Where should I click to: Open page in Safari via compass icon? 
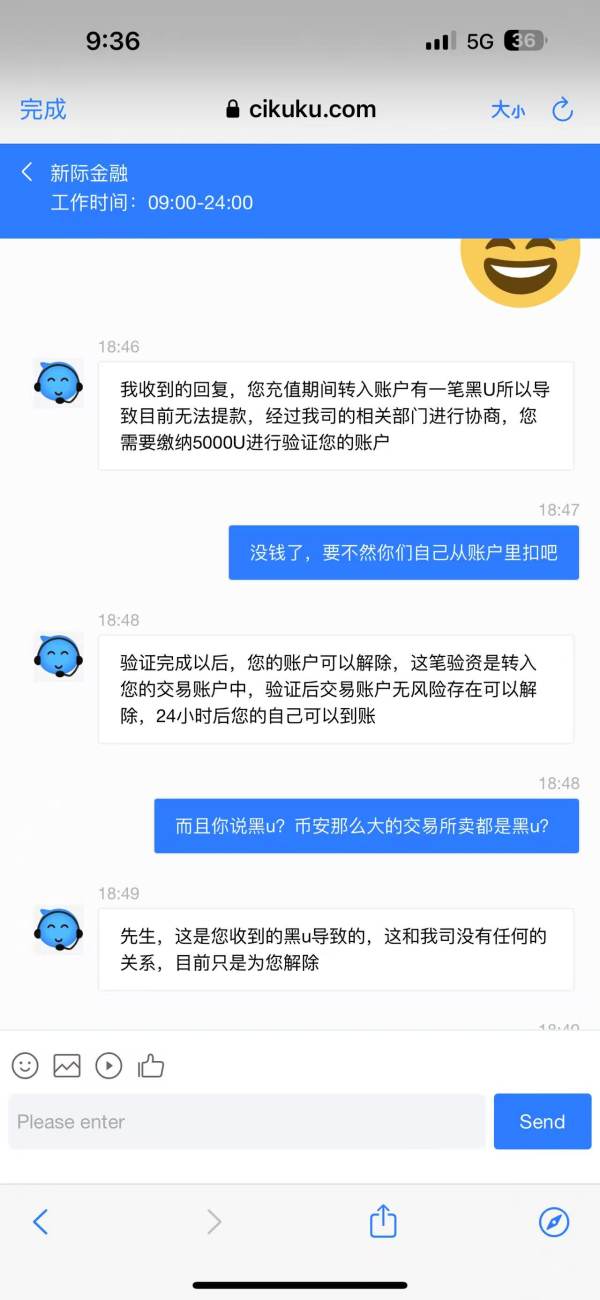[x=554, y=1221]
